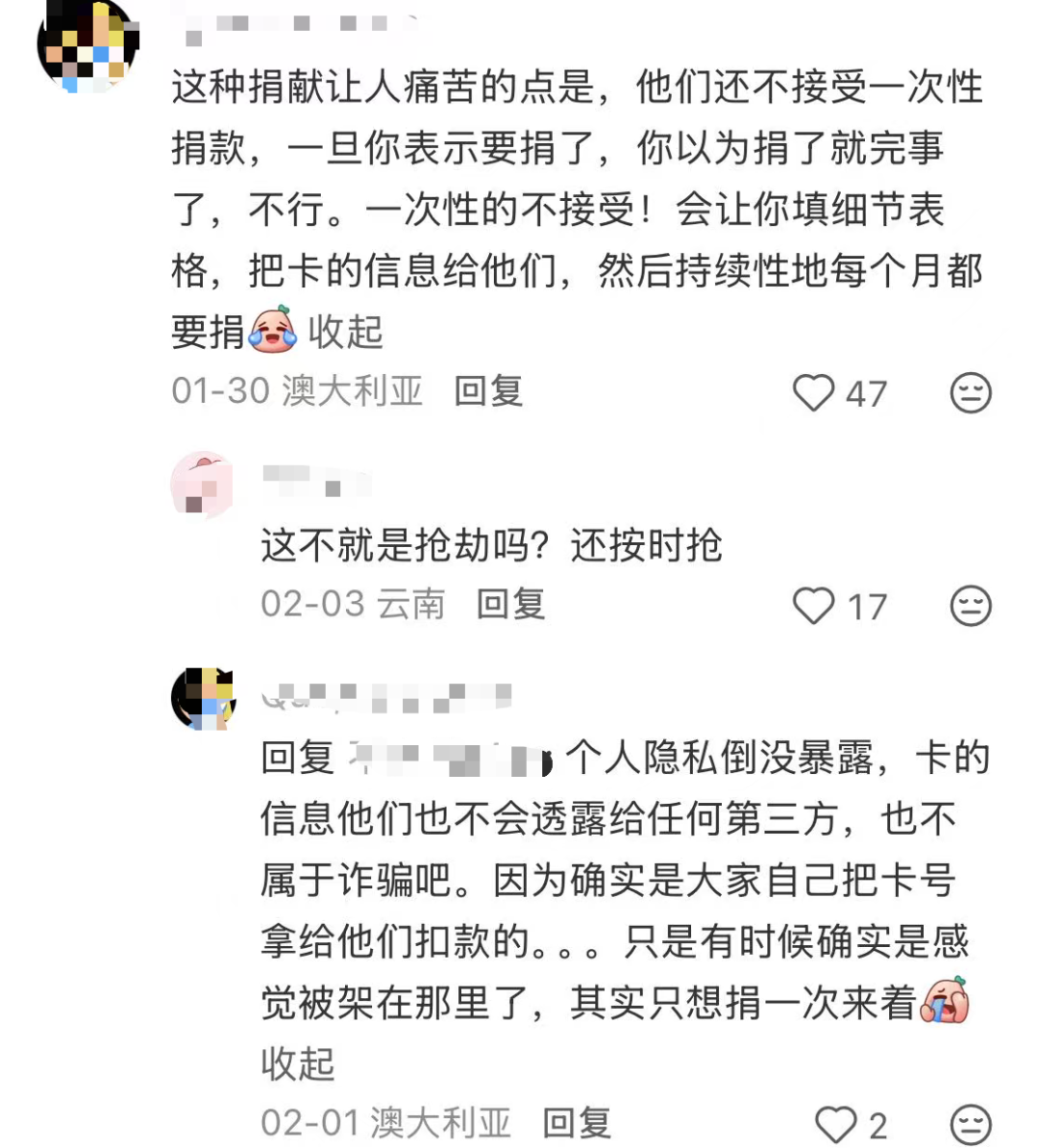Open the 云南 commenter's avatar
1038x1148 pixels.
coord(202,484)
